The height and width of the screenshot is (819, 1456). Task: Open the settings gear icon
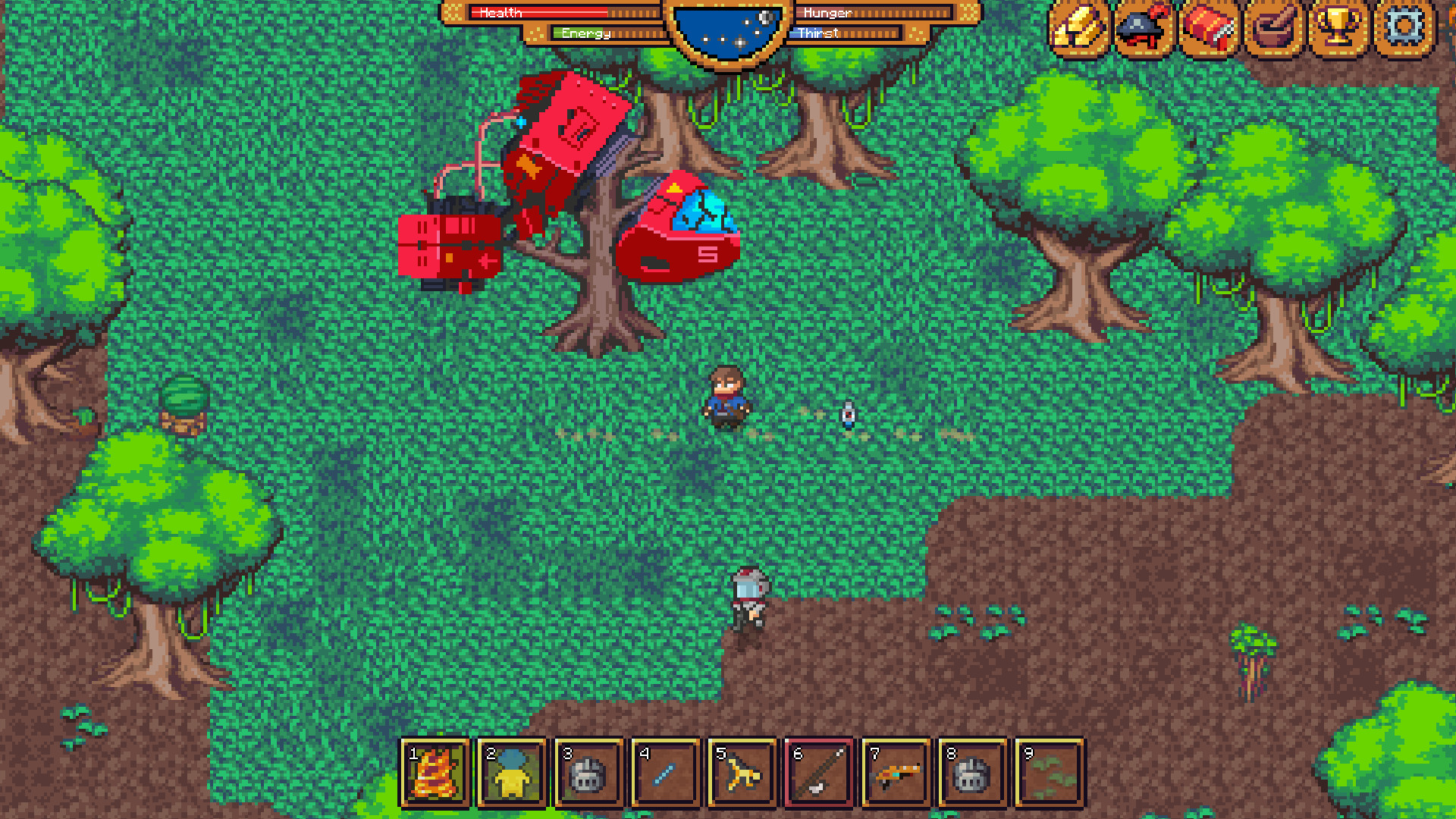(x=1404, y=29)
